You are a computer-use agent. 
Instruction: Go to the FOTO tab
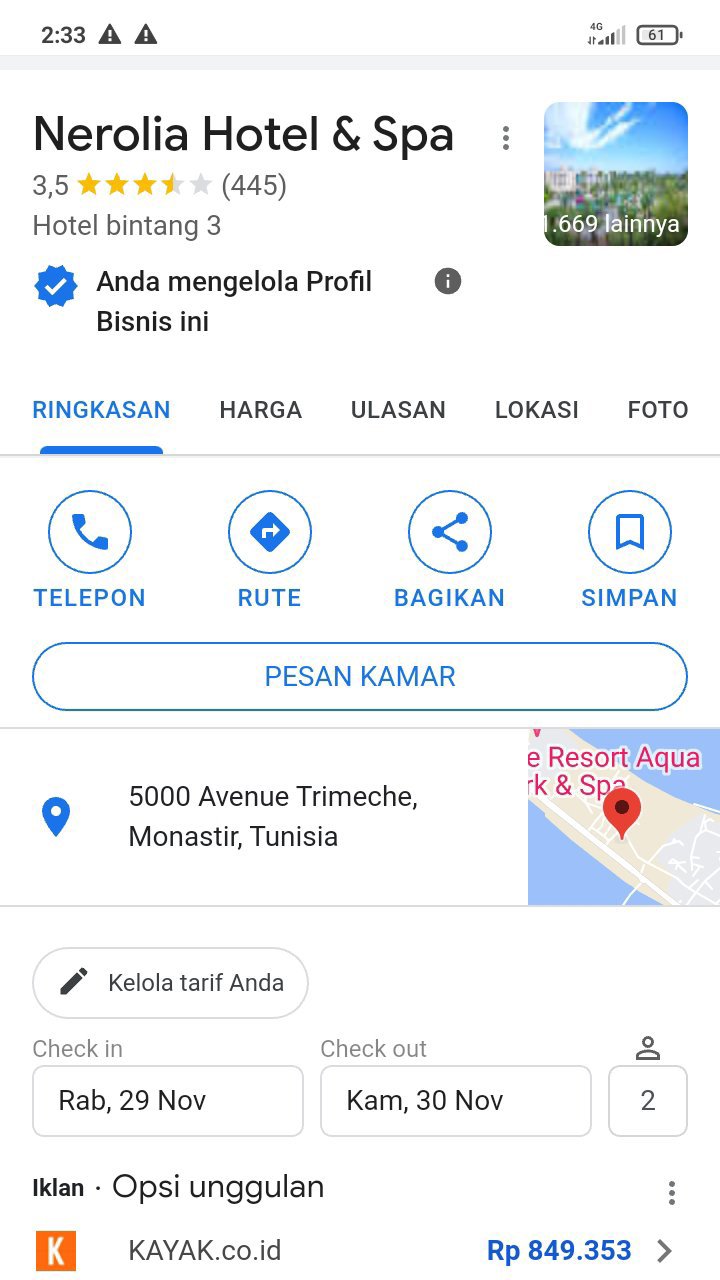[x=657, y=410]
